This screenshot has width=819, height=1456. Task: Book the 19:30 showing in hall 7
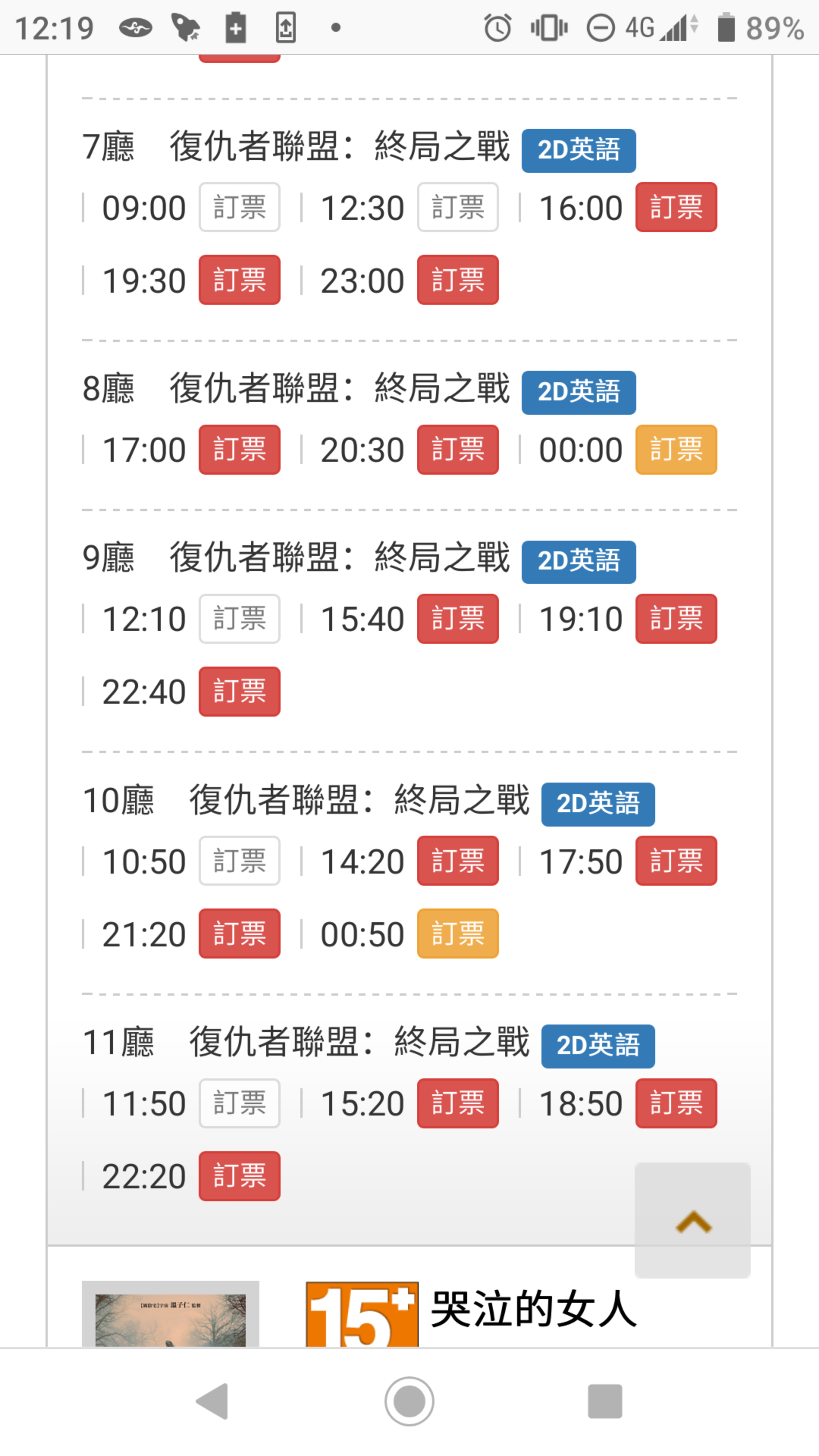(239, 280)
